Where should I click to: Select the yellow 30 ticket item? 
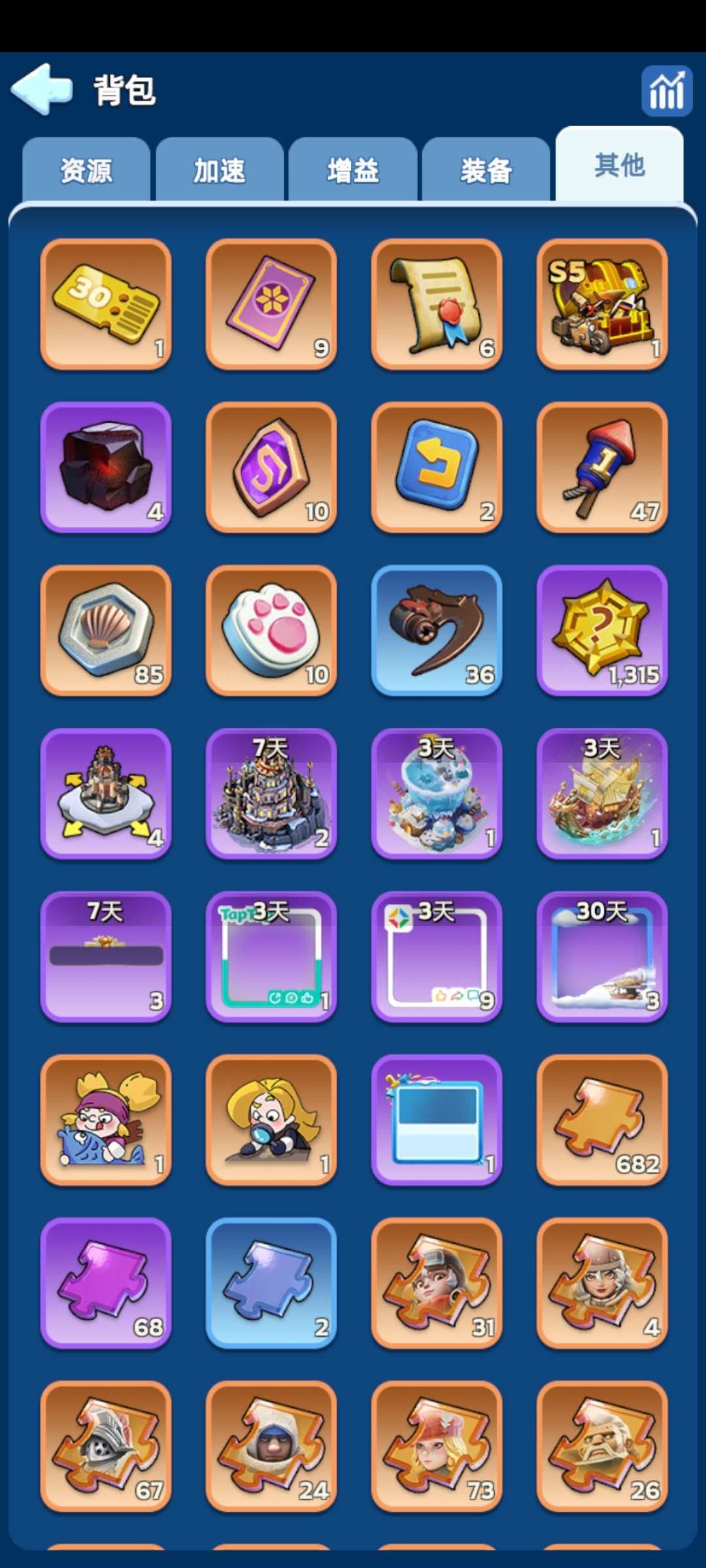coord(106,304)
